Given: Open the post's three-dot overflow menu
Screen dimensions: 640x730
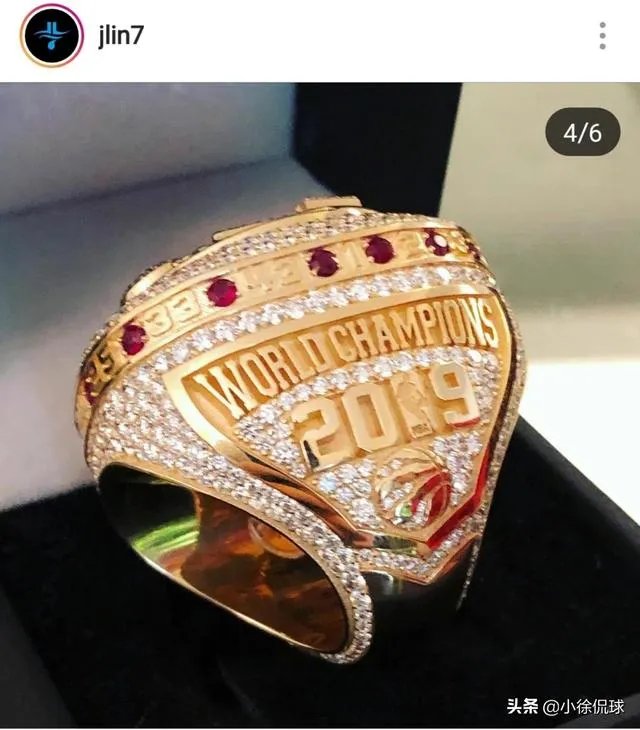Looking at the screenshot, I should (602, 38).
